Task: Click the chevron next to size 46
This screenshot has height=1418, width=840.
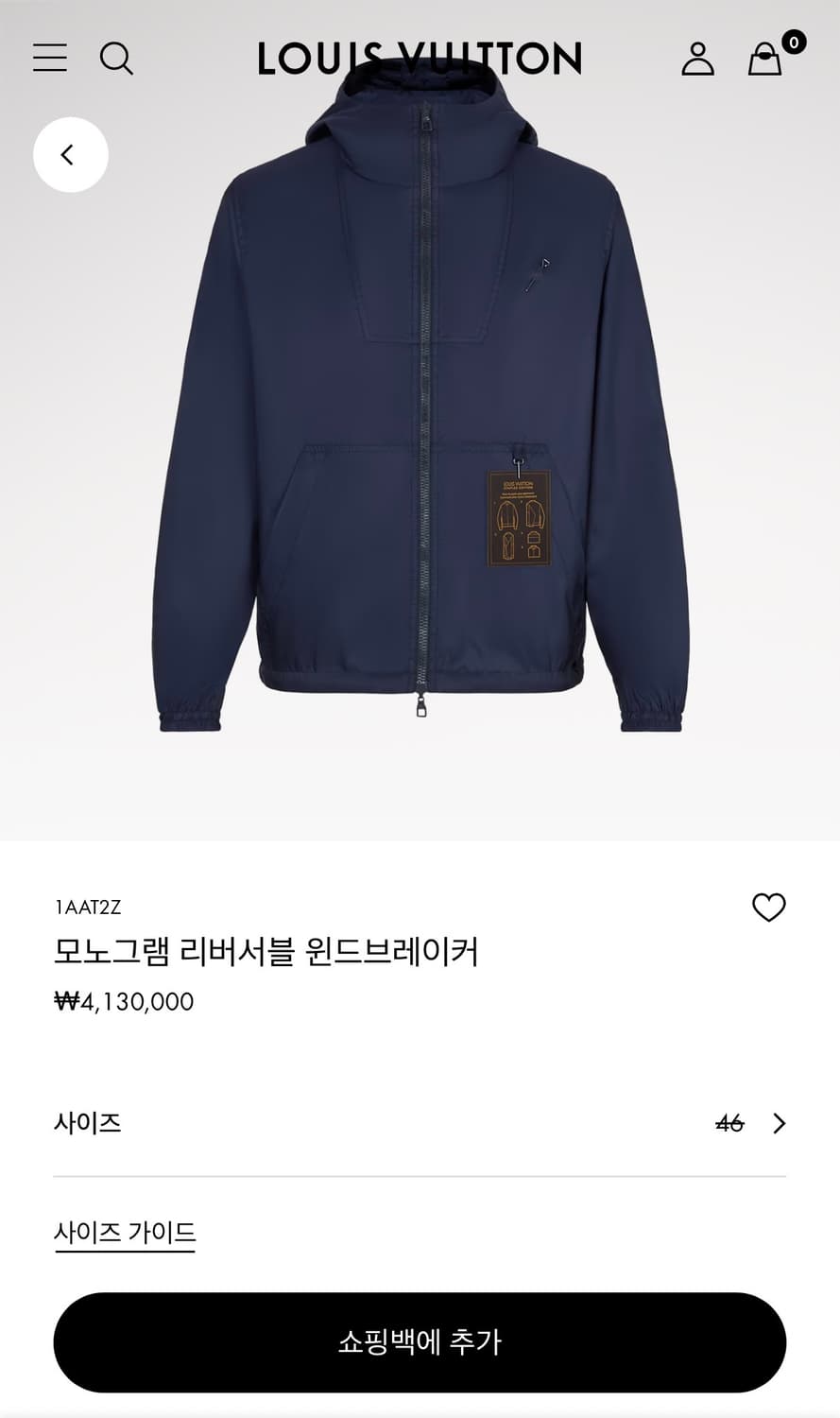Action: click(780, 1123)
